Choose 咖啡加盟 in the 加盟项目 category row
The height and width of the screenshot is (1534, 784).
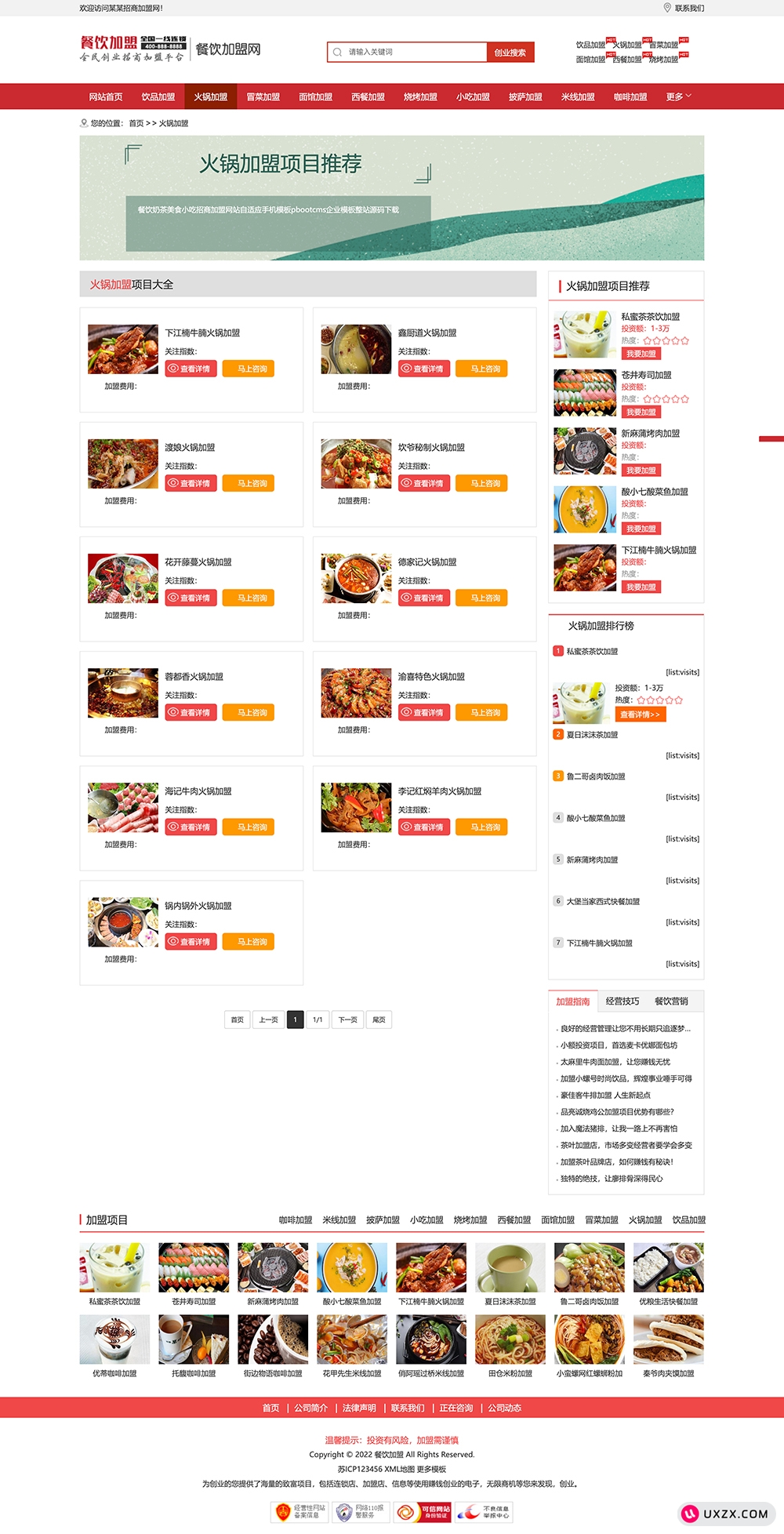coord(296,1220)
